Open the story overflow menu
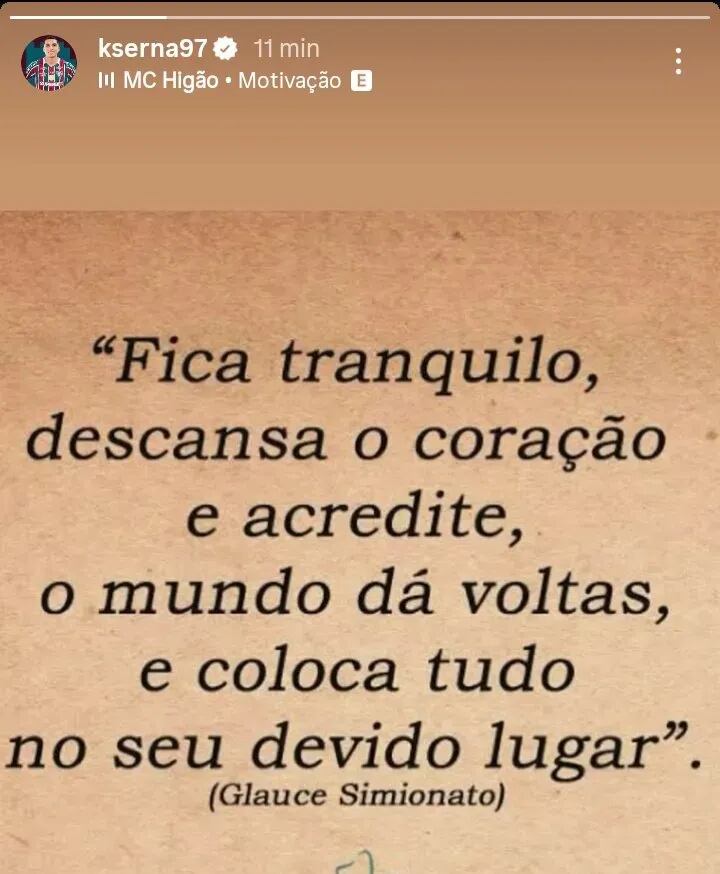720x874 pixels. coord(678,62)
